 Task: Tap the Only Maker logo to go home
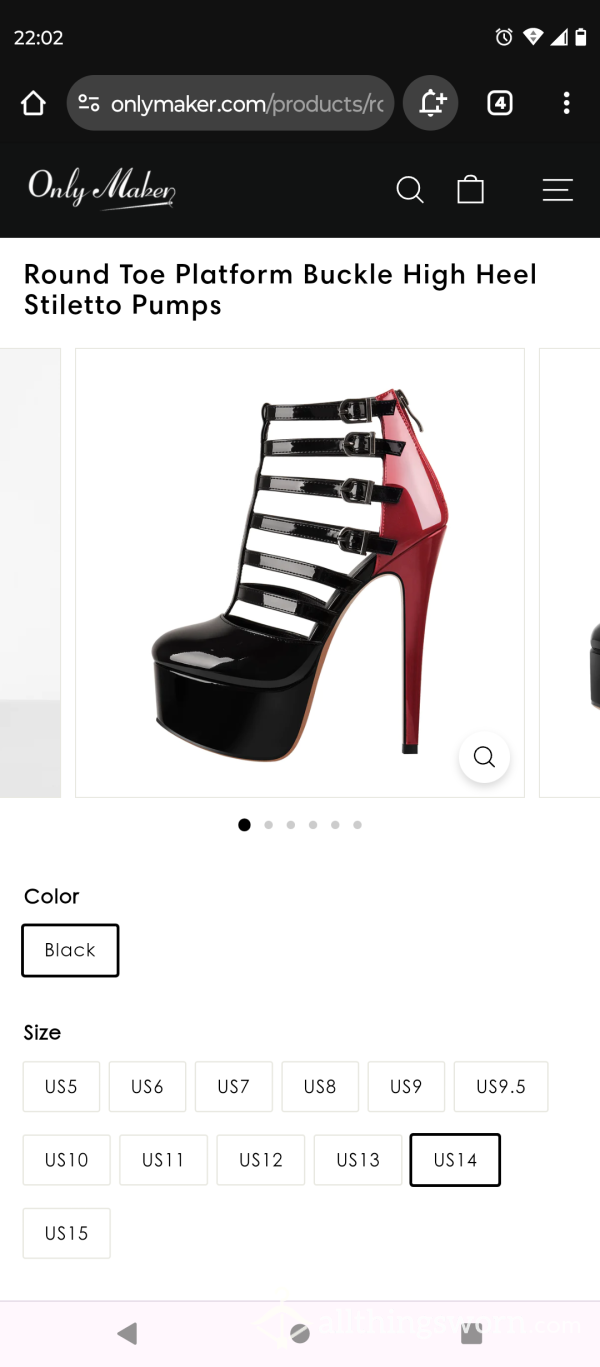[101, 187]
